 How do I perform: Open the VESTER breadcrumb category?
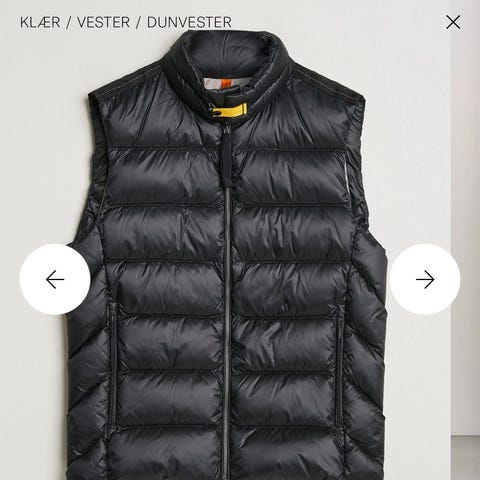[x=103, y=22]
